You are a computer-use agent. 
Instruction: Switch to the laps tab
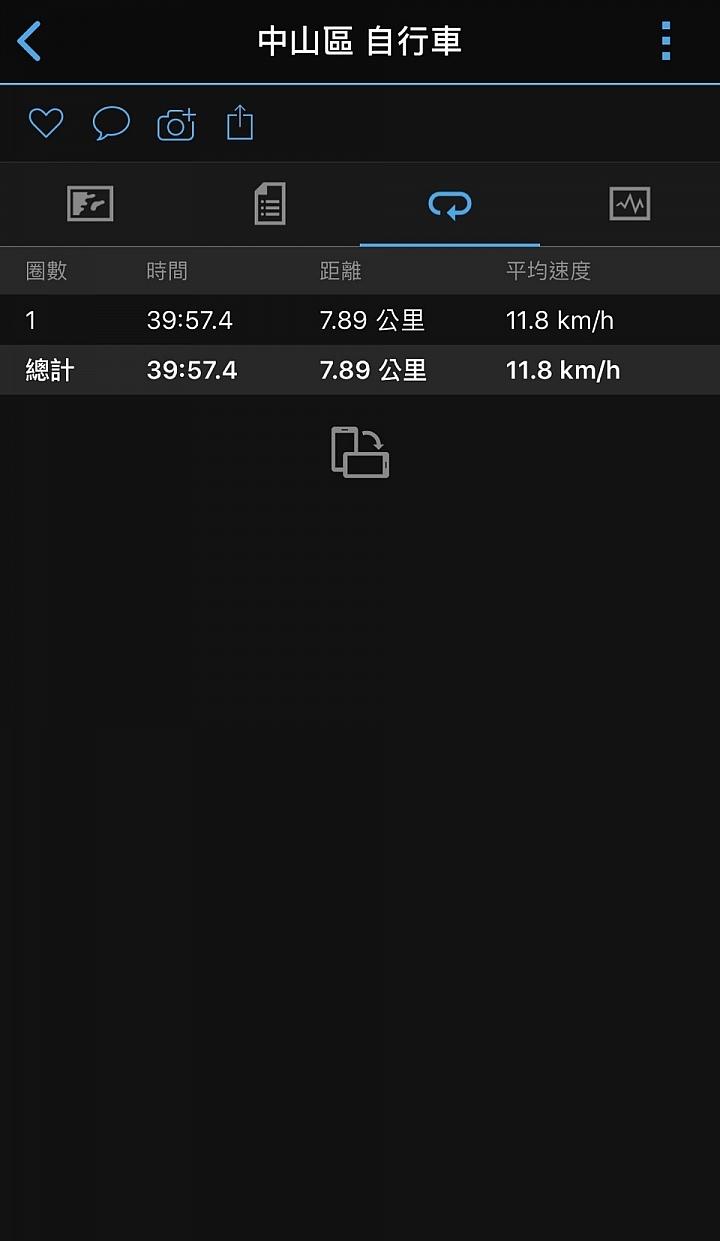tap(450, 204)
